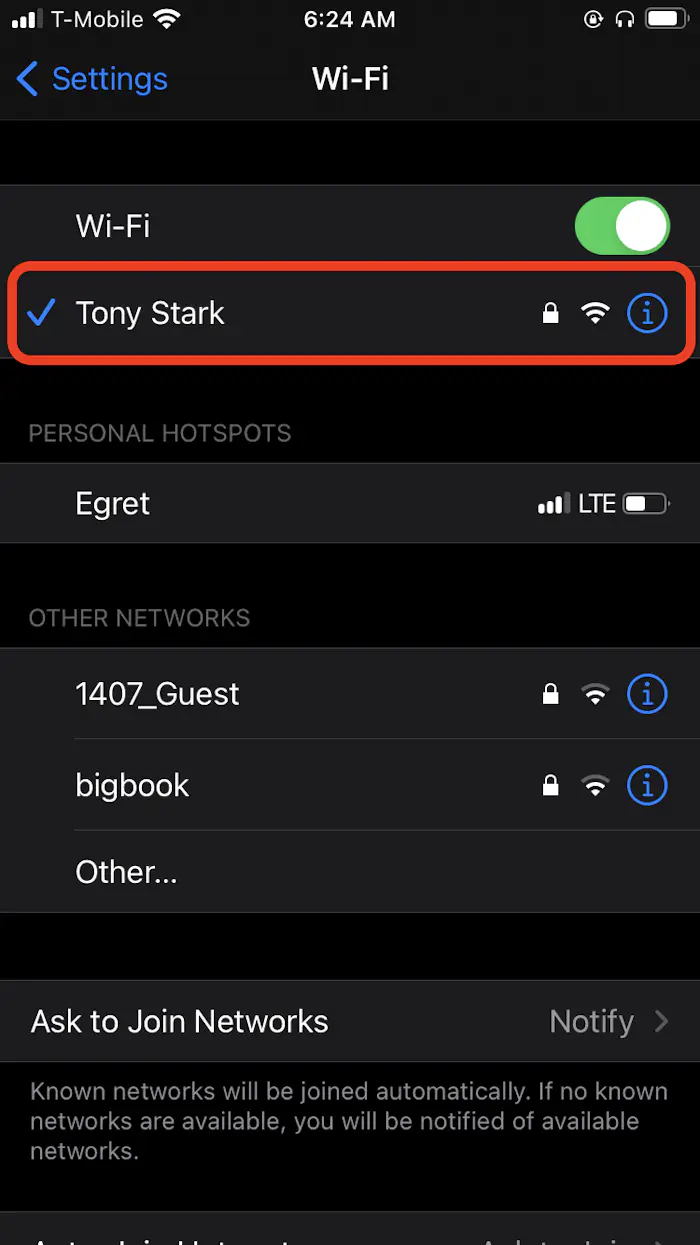This screenshot has width=700, height=1245.
Task: Connect to the bigbook network
Action: point(132,785)
